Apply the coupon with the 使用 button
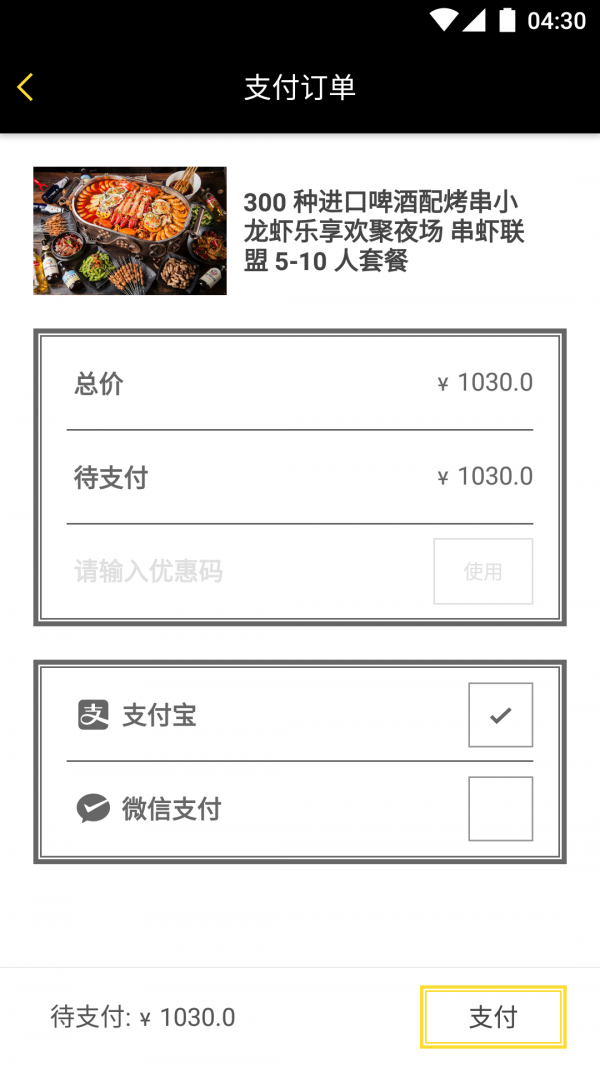Viewport: 600px width, 1067px height. coord(483,572)
